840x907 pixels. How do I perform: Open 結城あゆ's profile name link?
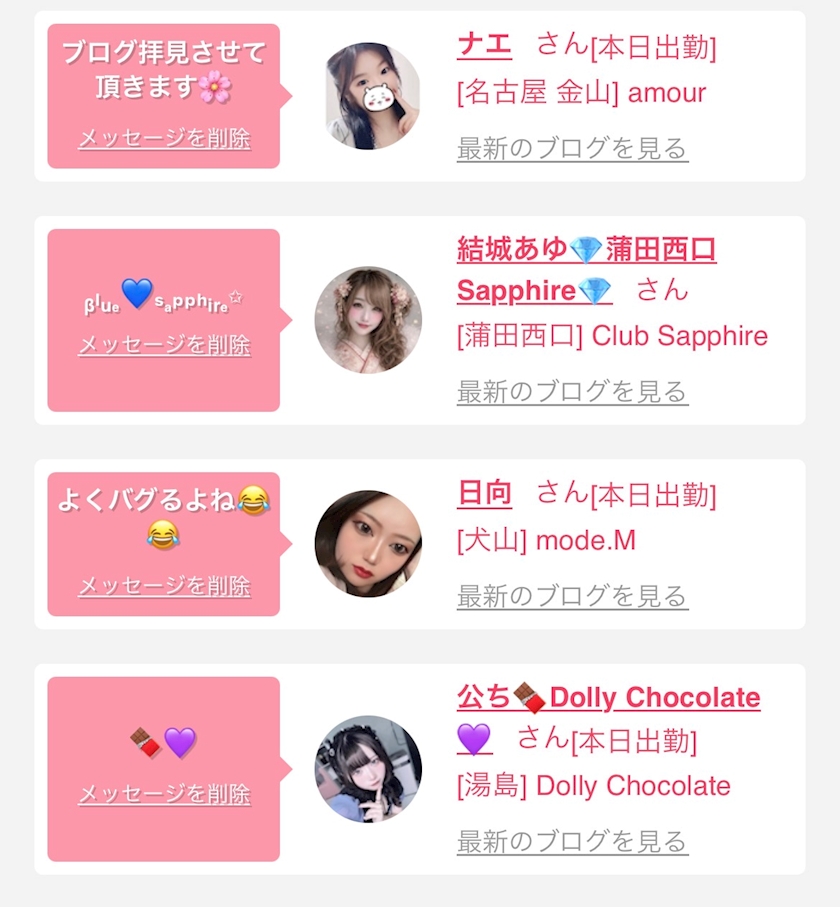[586, 249]
